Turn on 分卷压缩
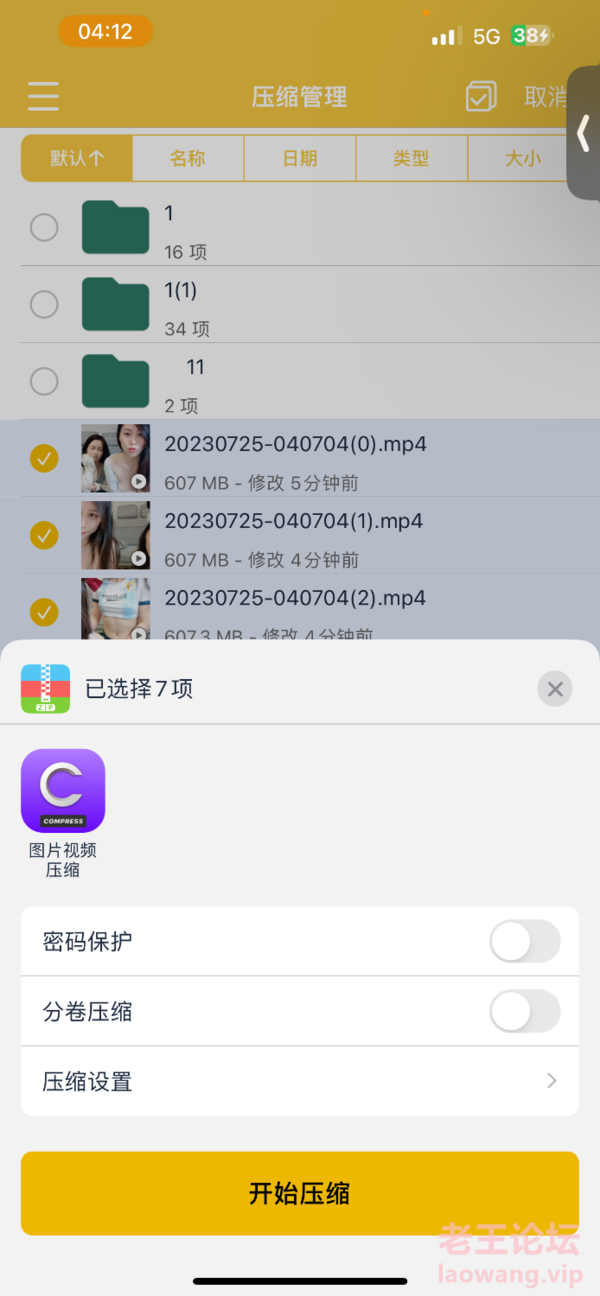600x1296 pixels. pos(524,1011)
